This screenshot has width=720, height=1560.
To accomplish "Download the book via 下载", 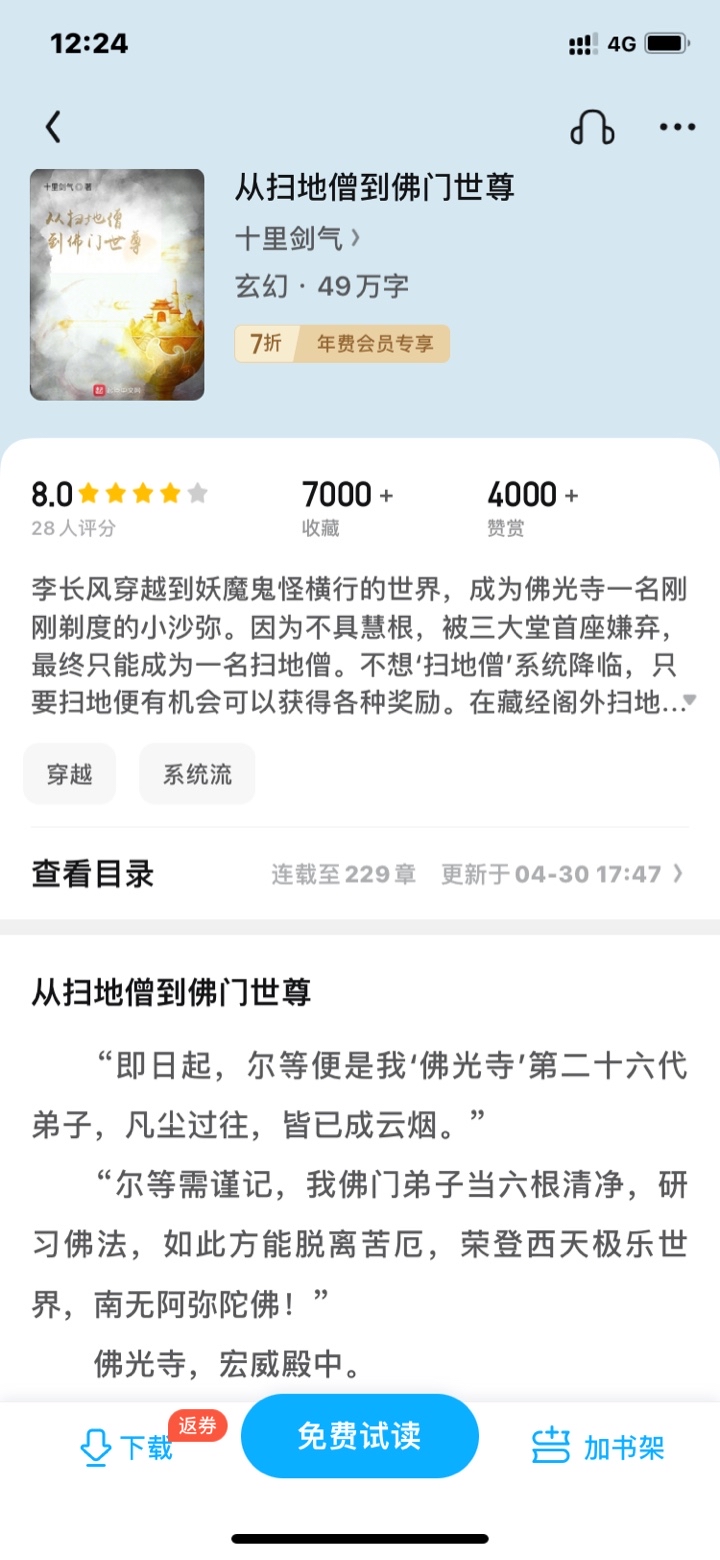I will [x=127, y=1446].
